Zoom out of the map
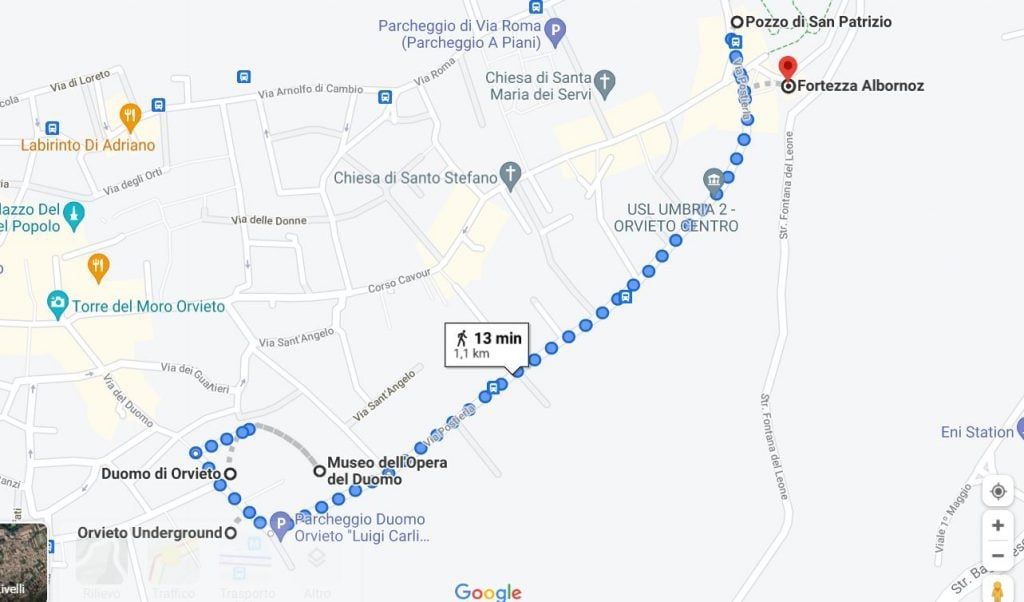The width and height of the screenshot is (1024, 602). (x=997, y=556)
